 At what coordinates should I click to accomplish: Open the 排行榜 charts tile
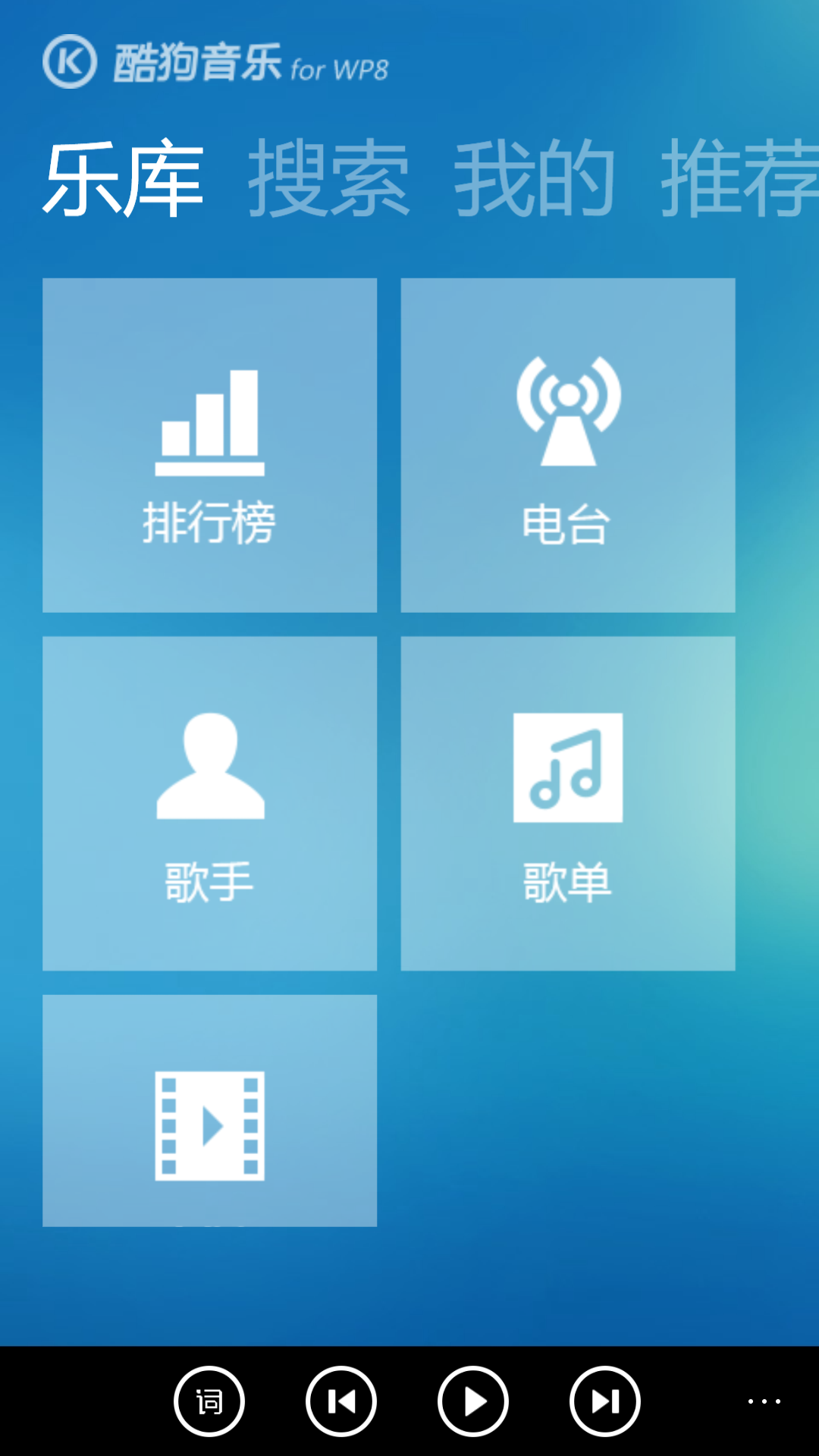tap(209, 445)
